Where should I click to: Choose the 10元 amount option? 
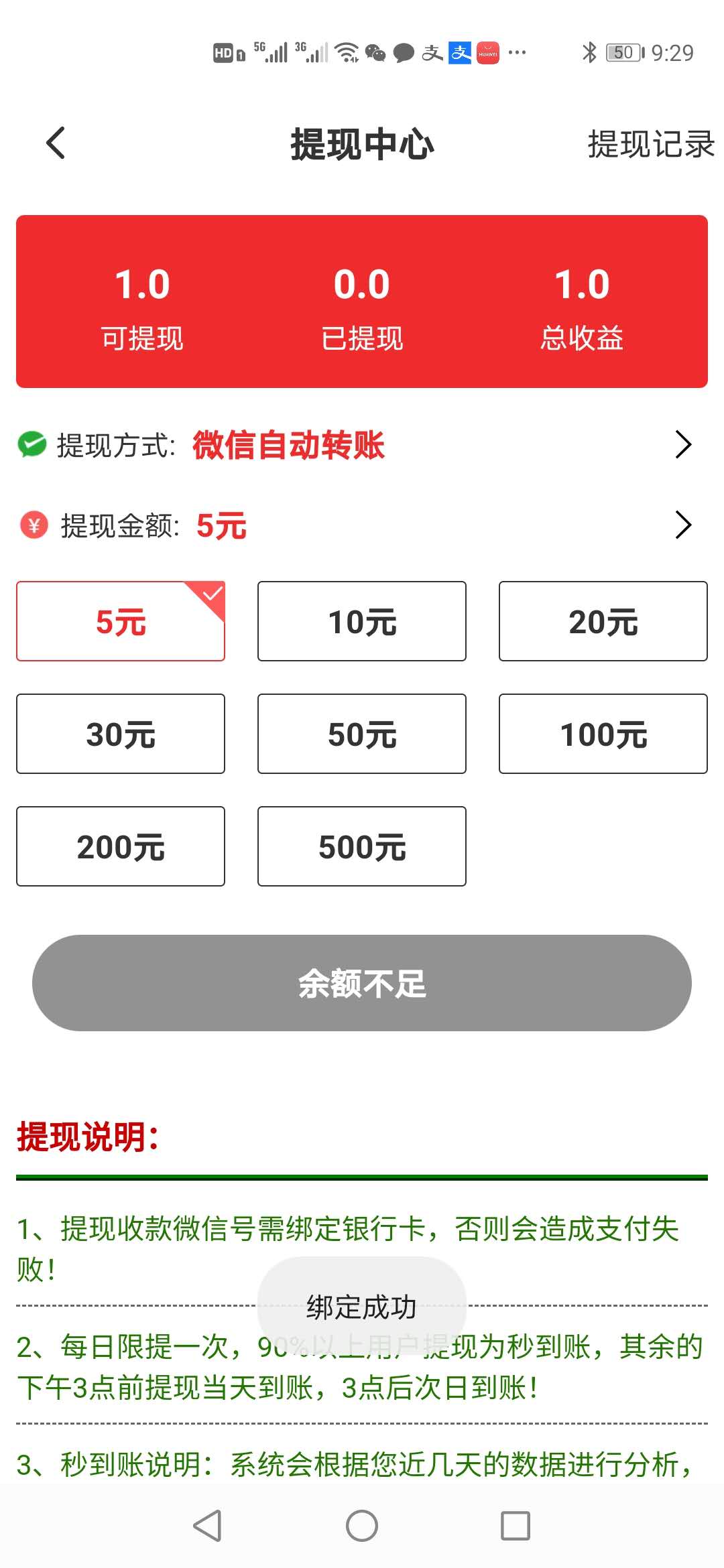coord(362,622)
